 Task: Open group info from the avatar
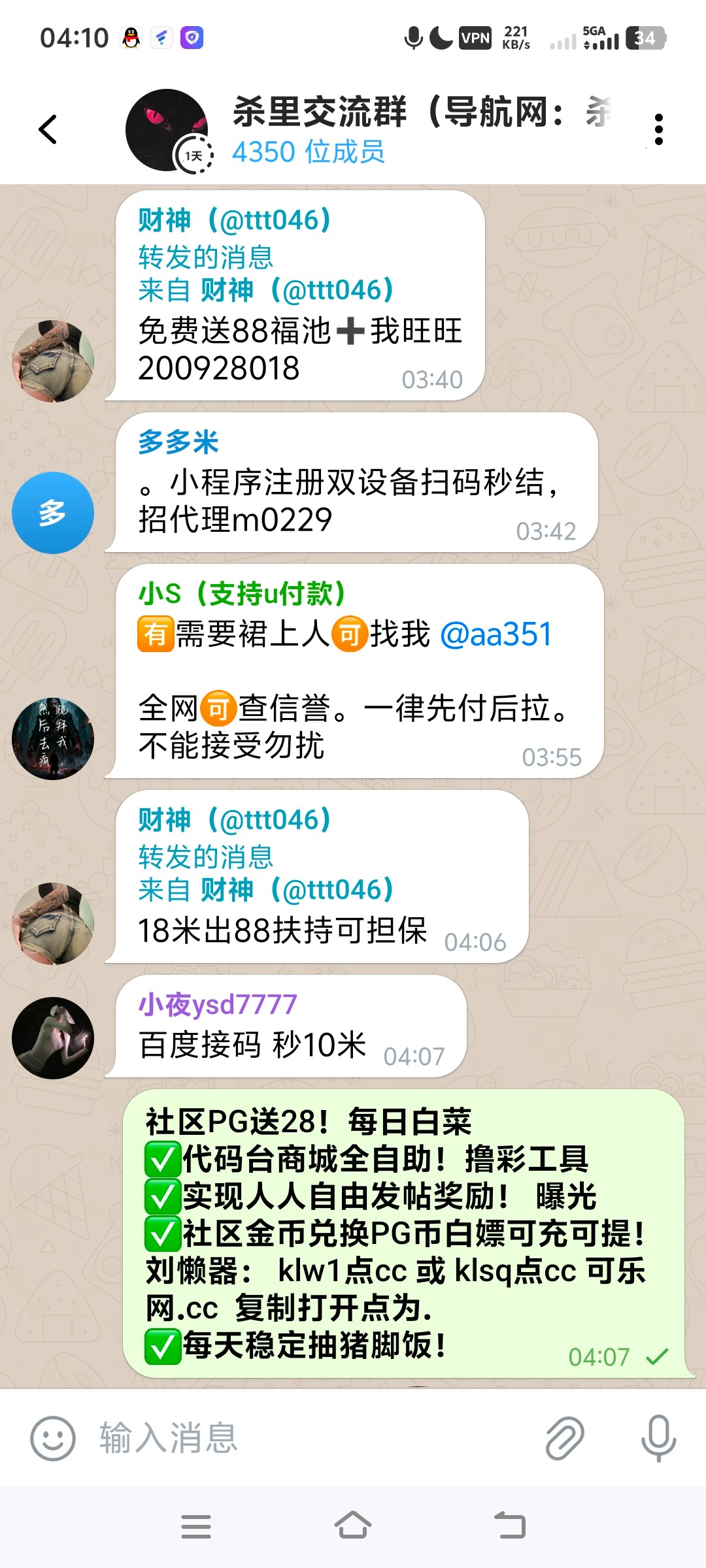coord(167,130)
